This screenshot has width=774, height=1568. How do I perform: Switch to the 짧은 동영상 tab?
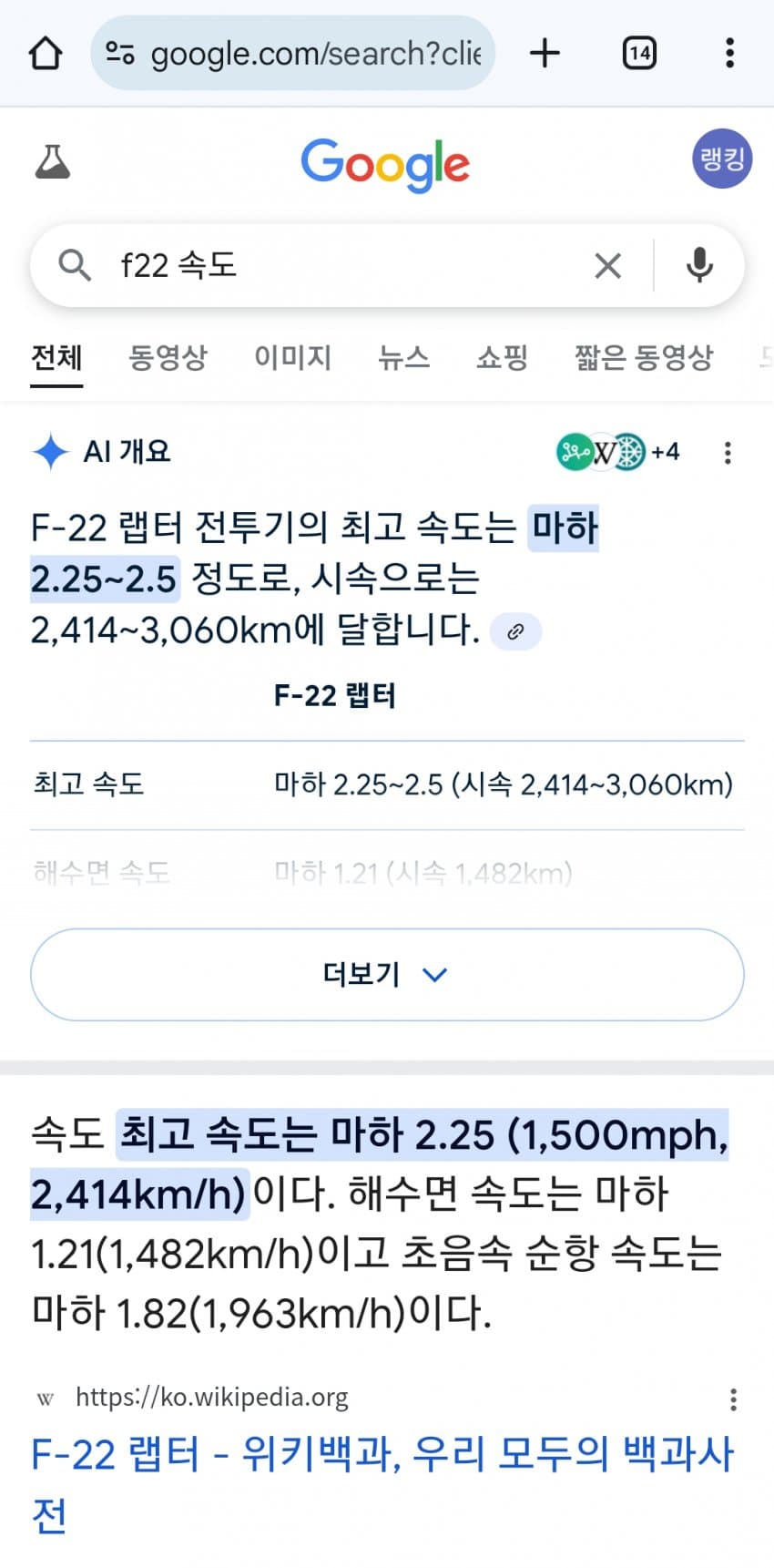(x=643, y=357)
